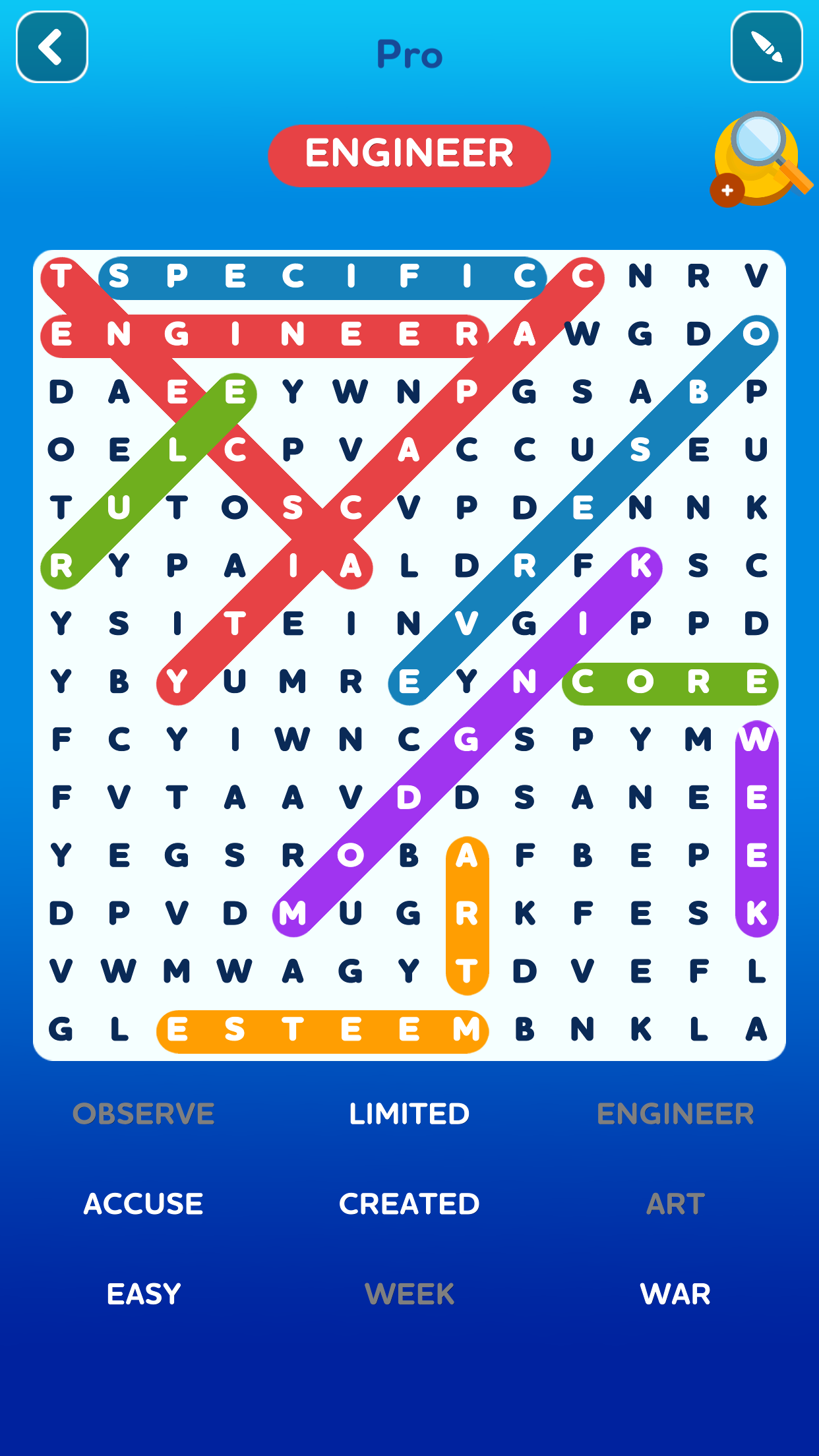Select the vertical orange ART highlight in grid

coord(467,914)
